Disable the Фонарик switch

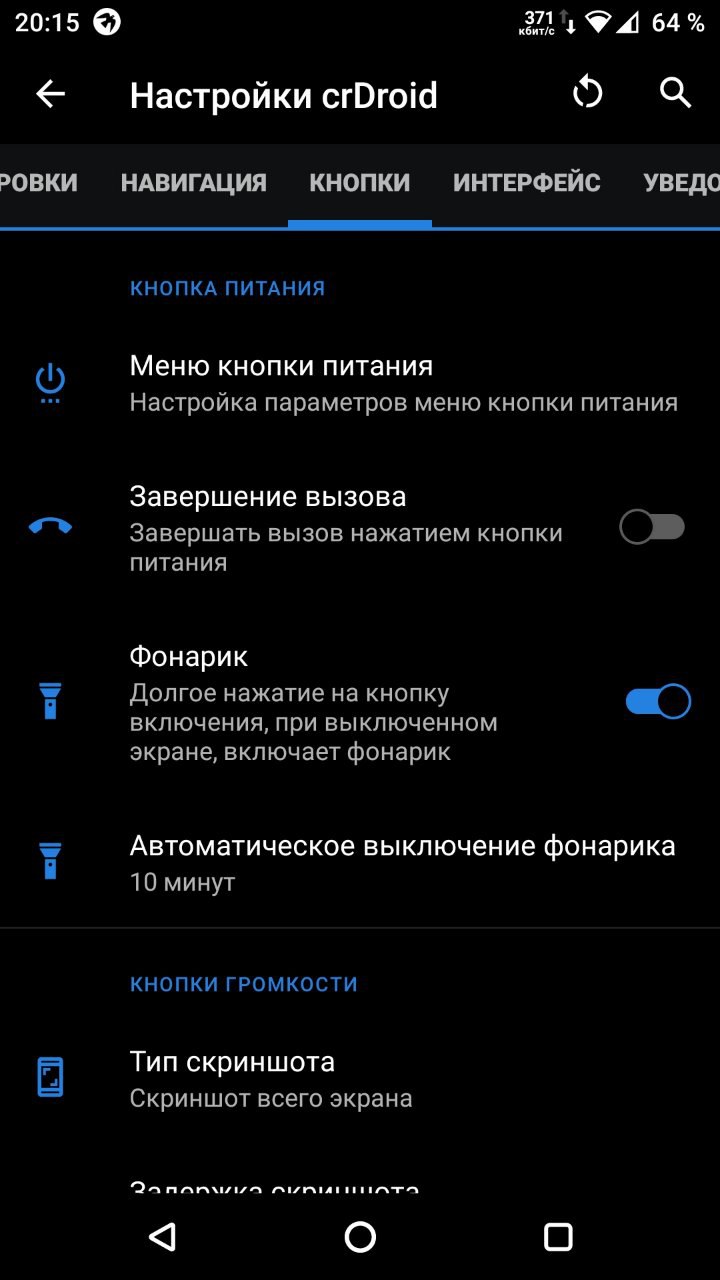pyautogui.click(x=658, y=702)
